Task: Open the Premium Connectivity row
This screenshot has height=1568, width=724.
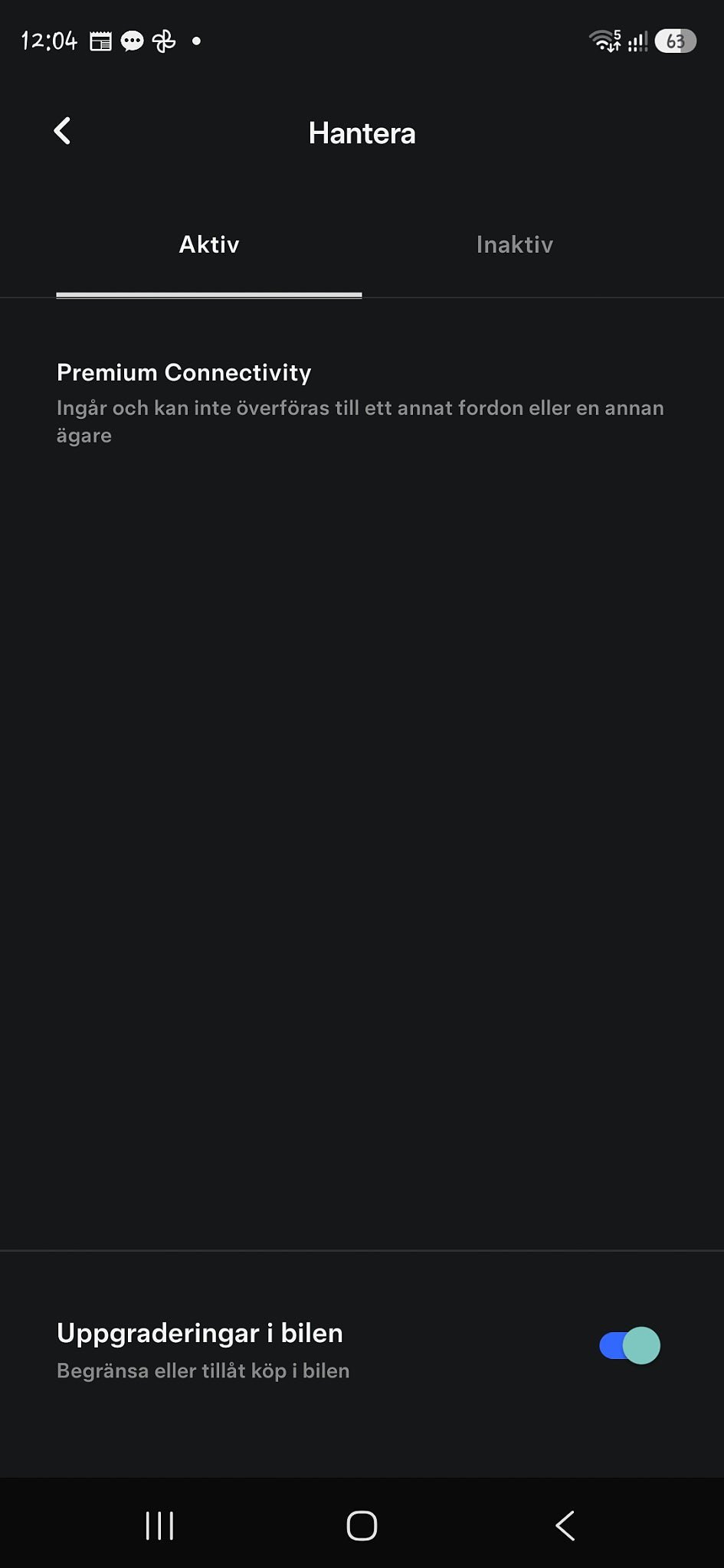Action: tap(362, 403)
